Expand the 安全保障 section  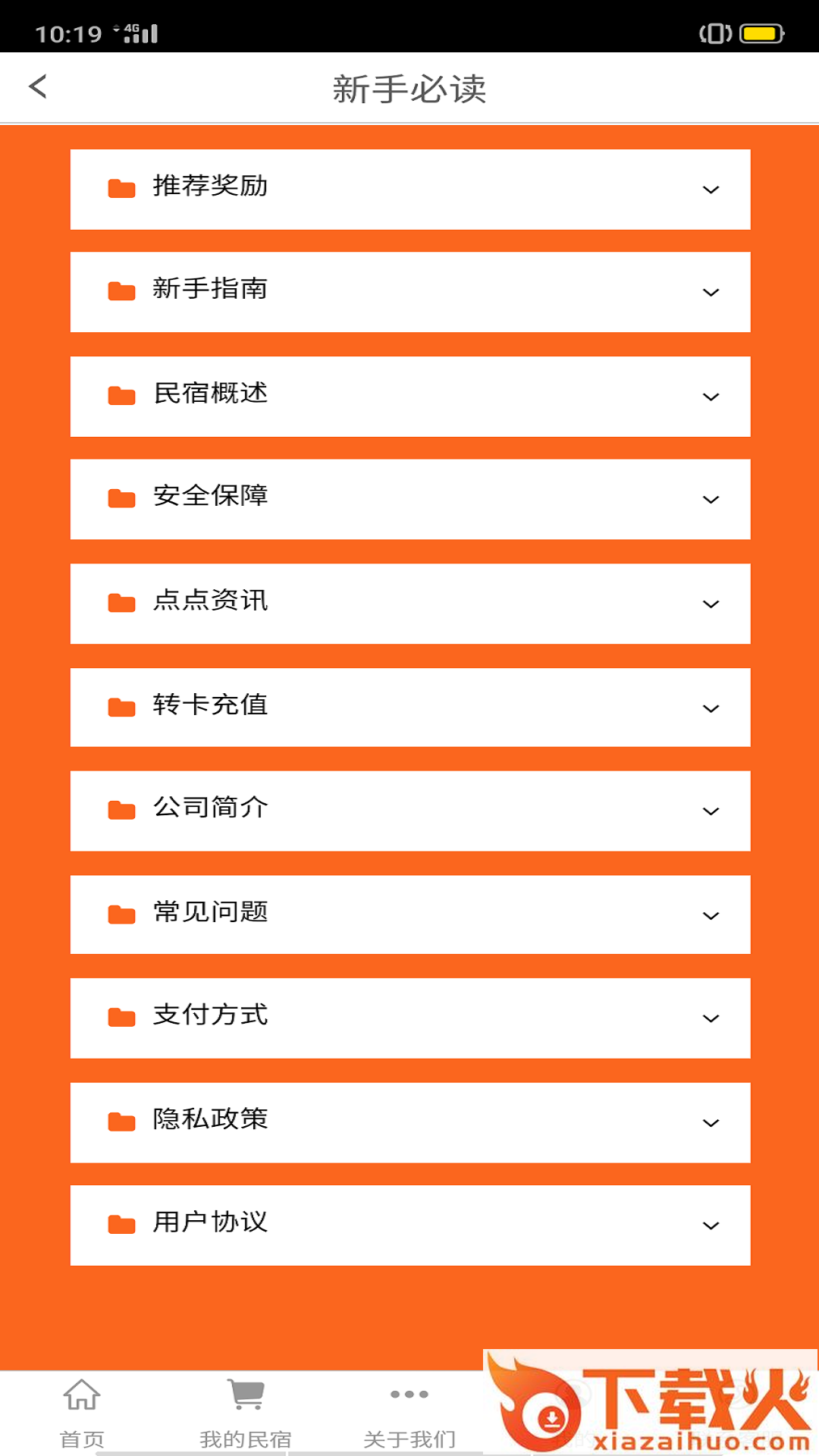tap(409, 499)
